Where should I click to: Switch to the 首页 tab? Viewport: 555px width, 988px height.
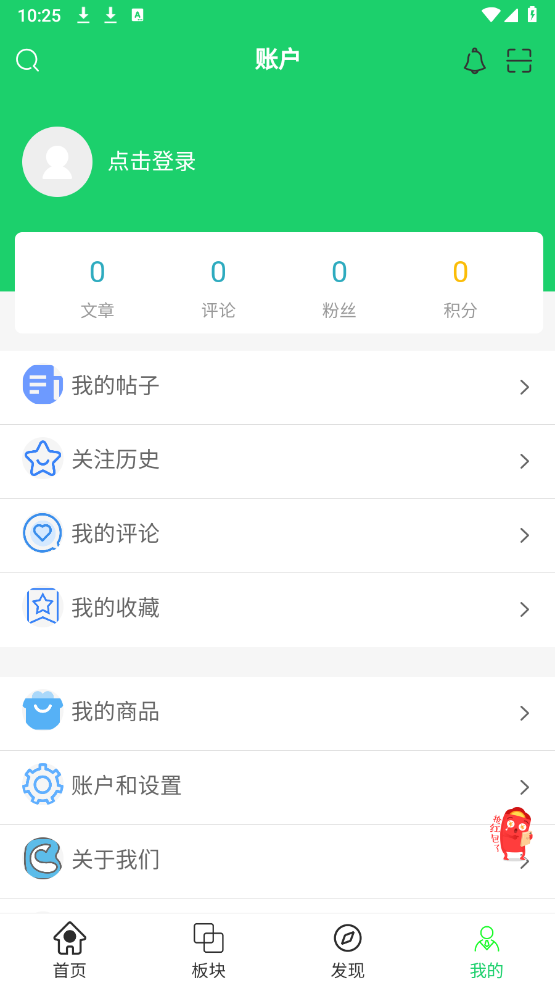[x=69, y=950]
